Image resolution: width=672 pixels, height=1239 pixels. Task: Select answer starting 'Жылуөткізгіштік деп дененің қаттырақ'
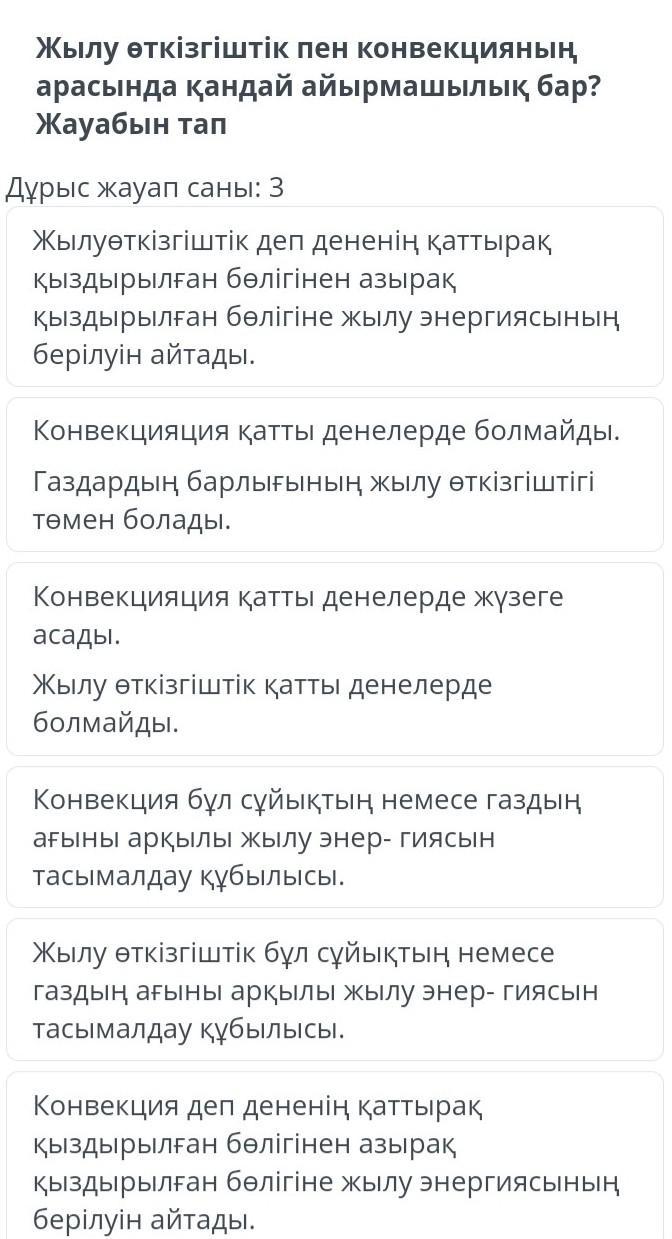335,297
